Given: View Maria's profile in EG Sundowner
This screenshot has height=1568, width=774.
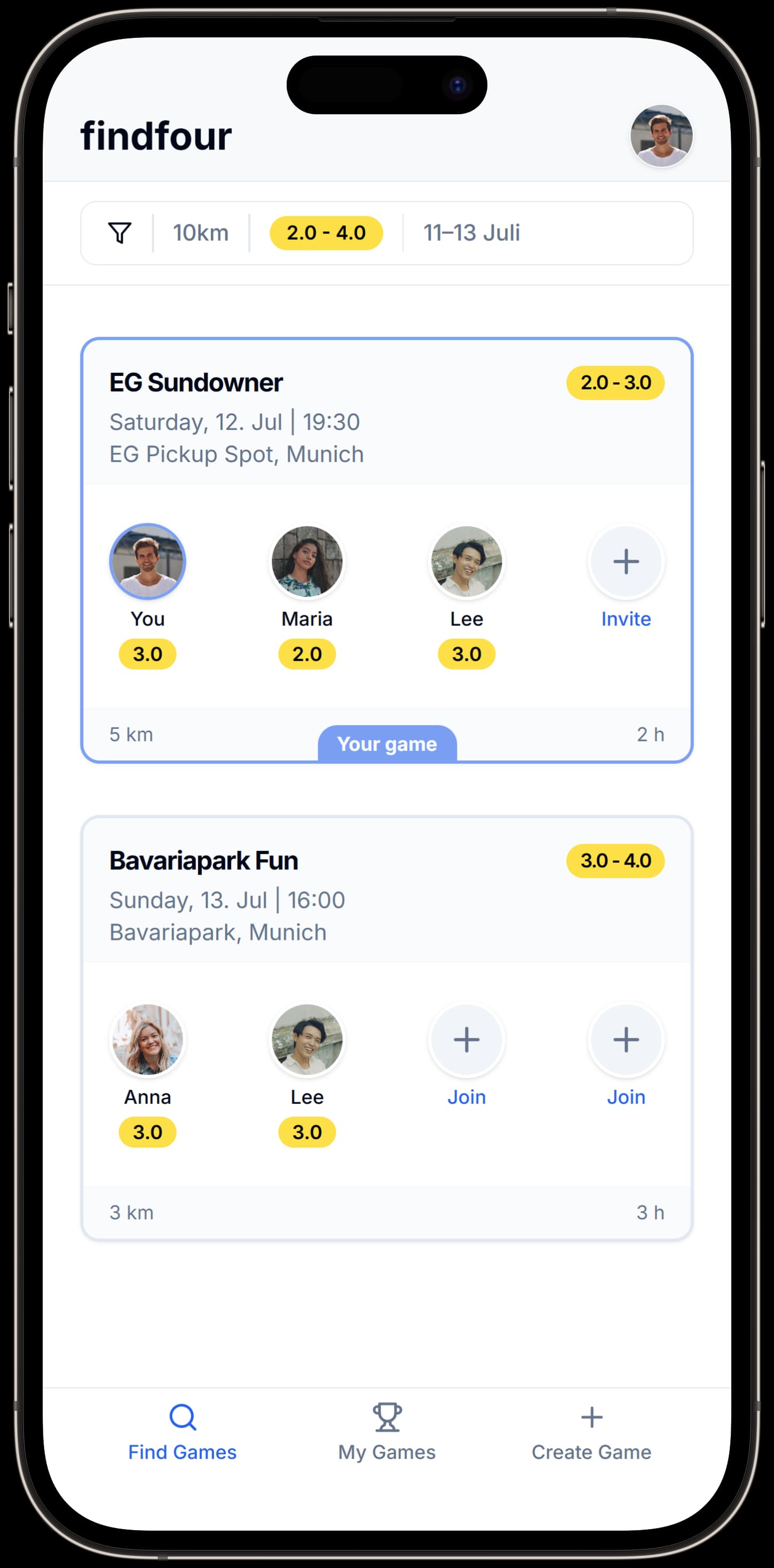Looking at the screenshot, I should (307, 561).
